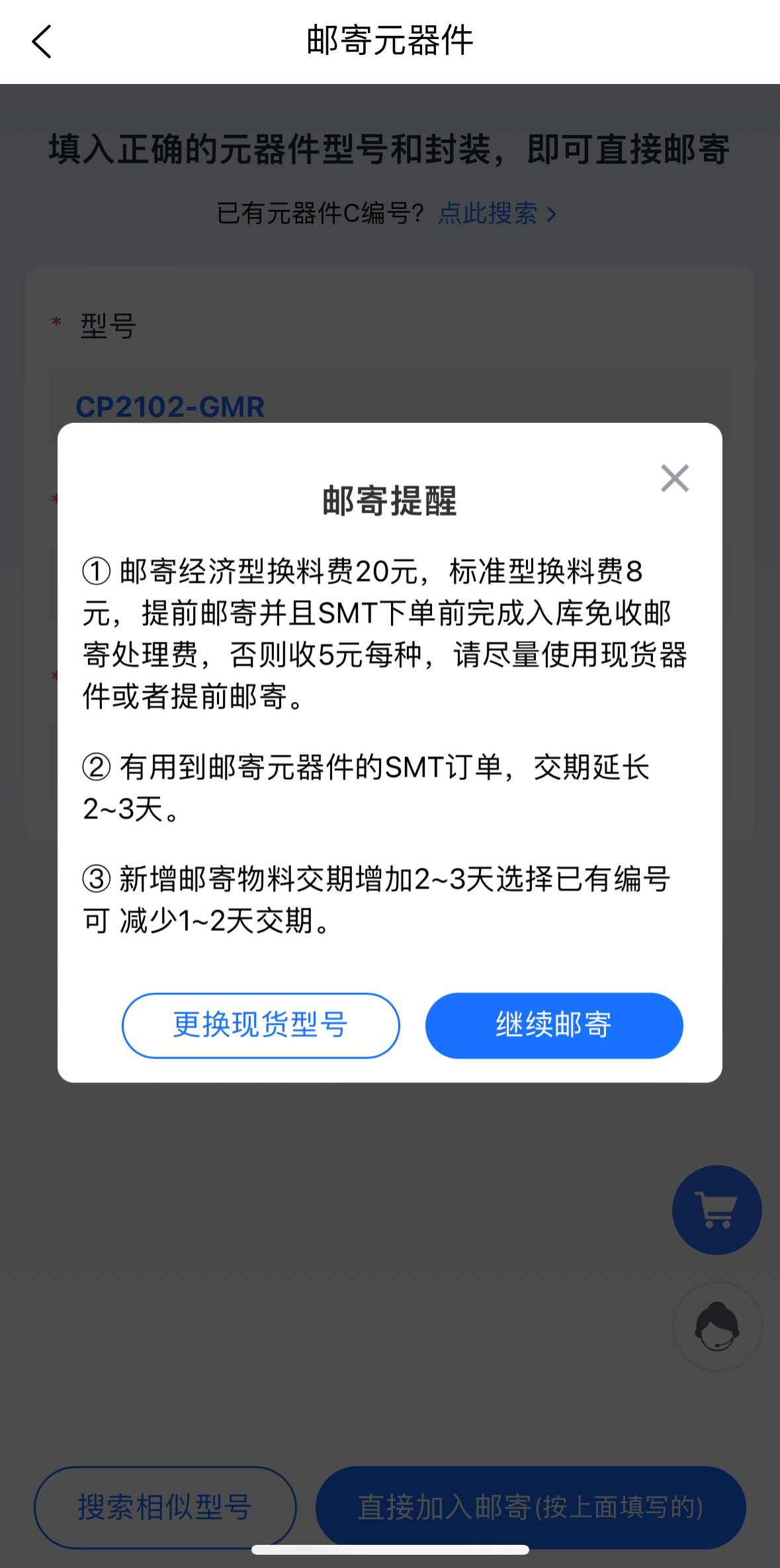Tap 更换现货型号 button
This screenshot has width=780, height=1568.
(261, 1025)
